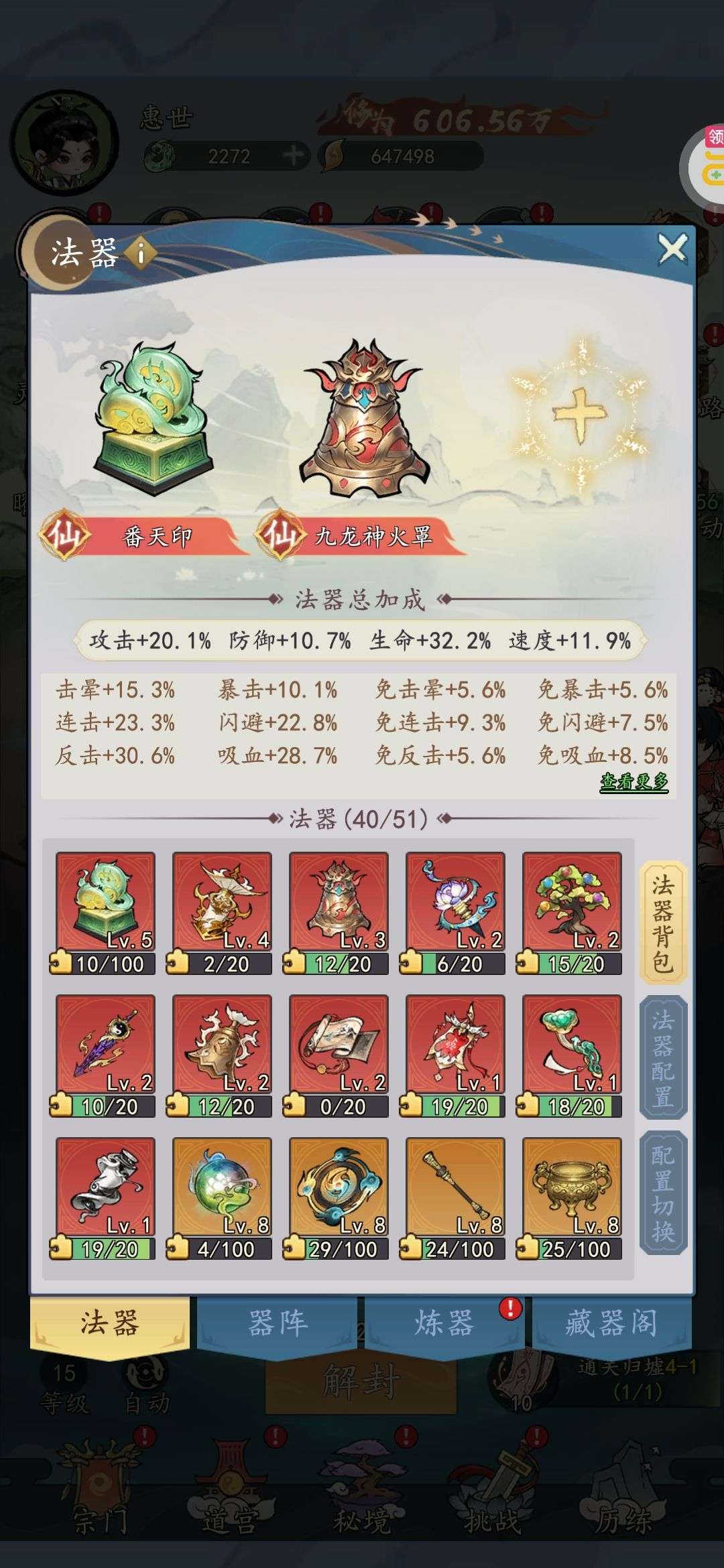The width and height of the screenshot is (724, 1568).
Task: Switch to the 器阵 tab
Action: pos(277,1323)
